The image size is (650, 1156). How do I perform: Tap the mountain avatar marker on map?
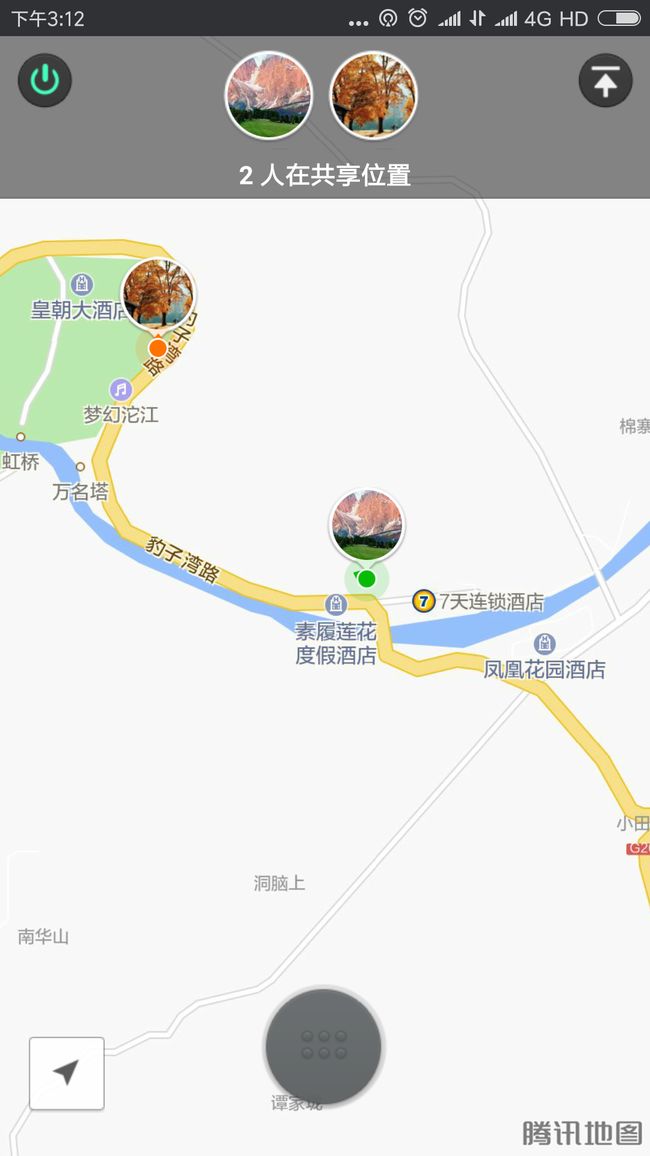367,526
